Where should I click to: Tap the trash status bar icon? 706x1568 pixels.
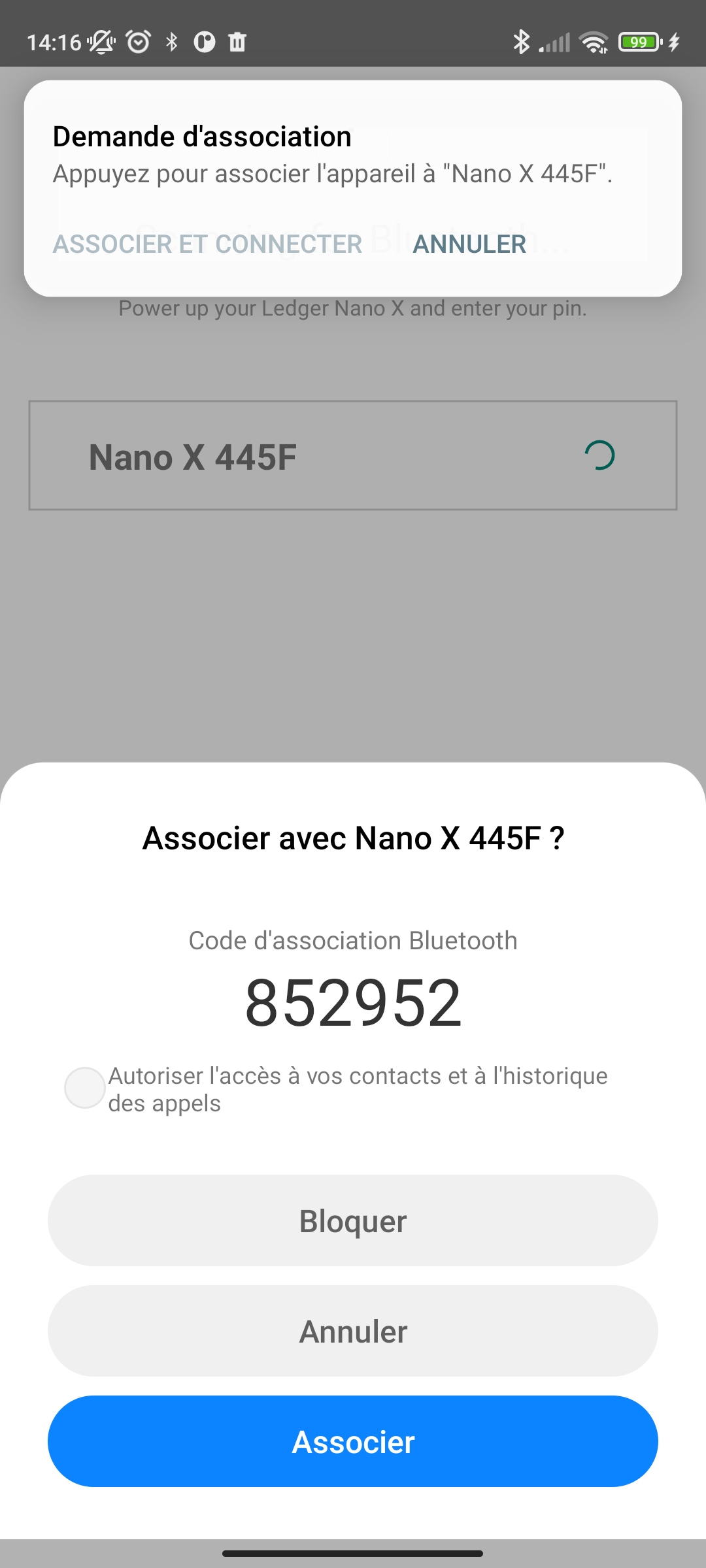coord(237,42)
